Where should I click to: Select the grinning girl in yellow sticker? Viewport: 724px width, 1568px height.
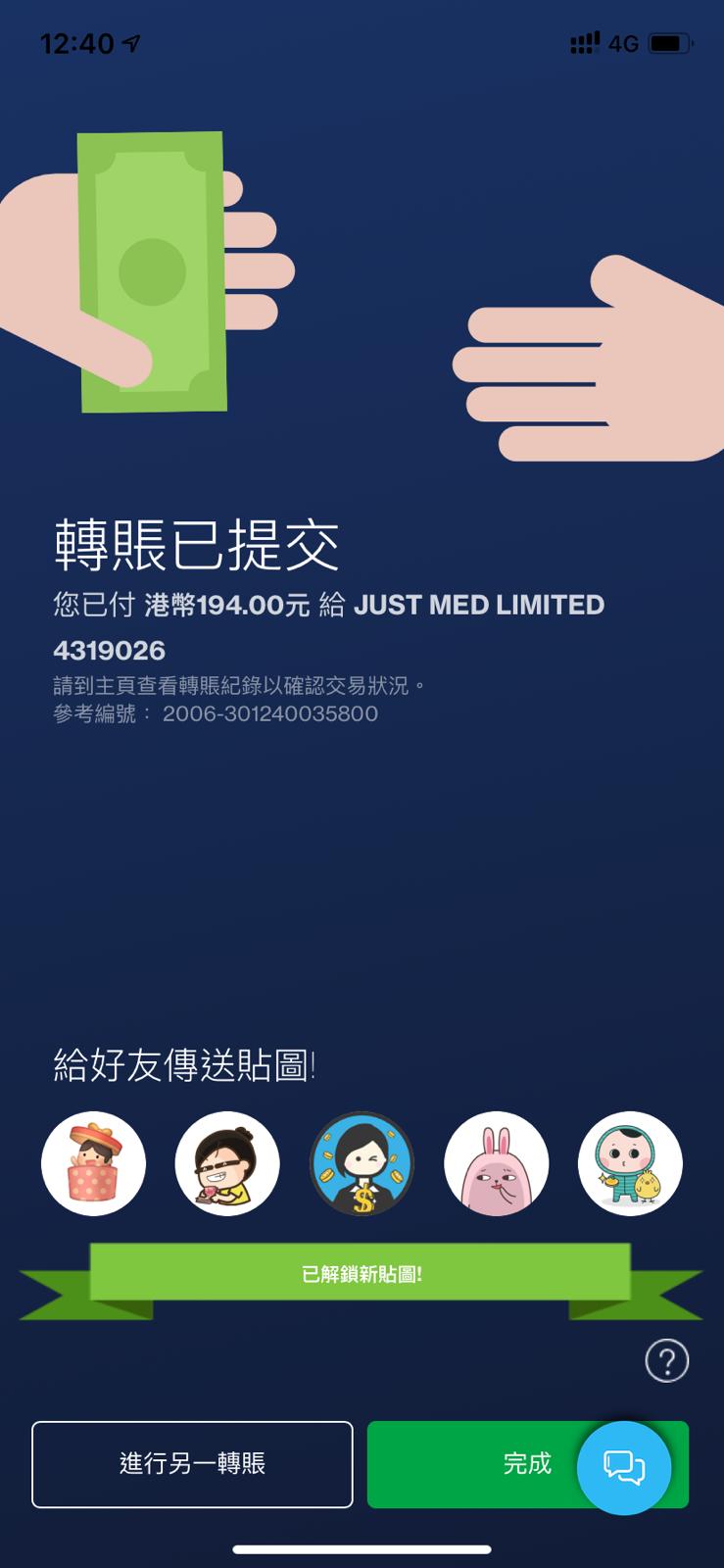point(227,1163)
